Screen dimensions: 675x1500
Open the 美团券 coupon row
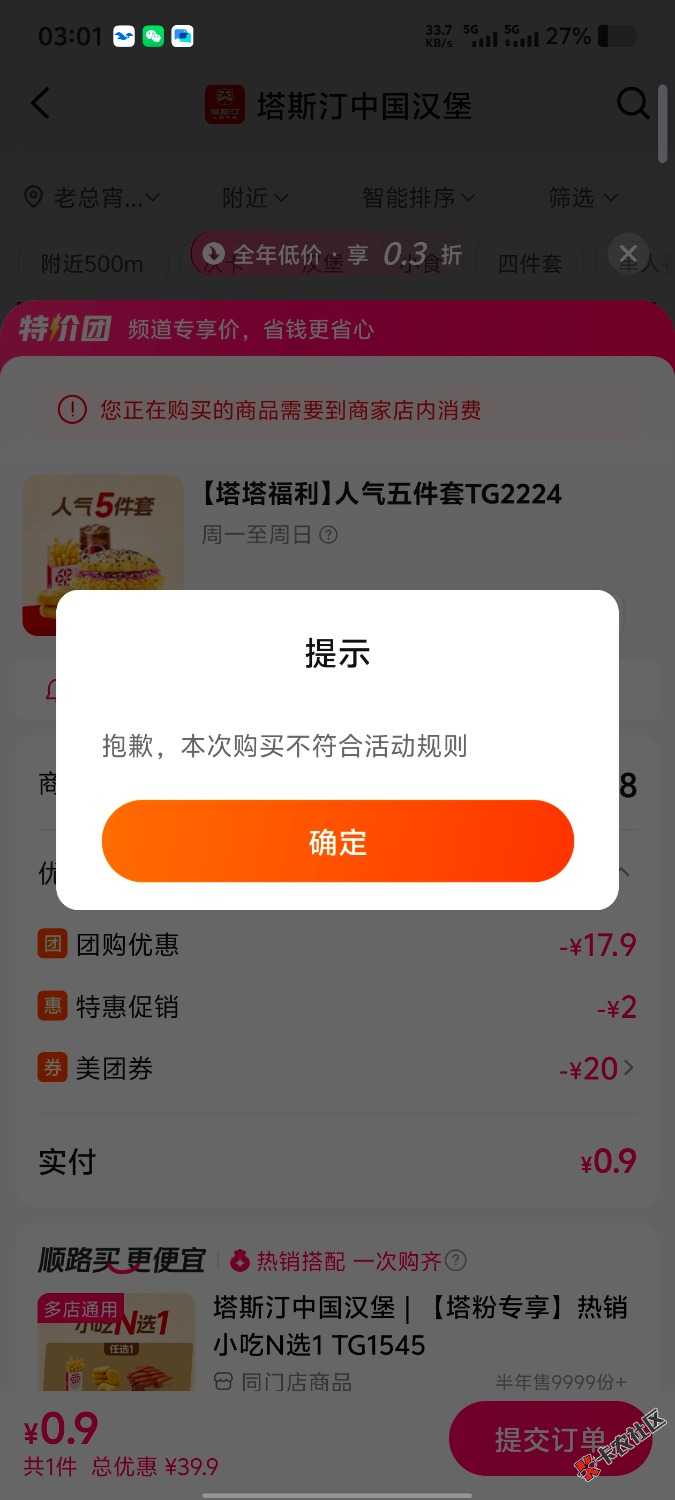(x=337, y=1068)
